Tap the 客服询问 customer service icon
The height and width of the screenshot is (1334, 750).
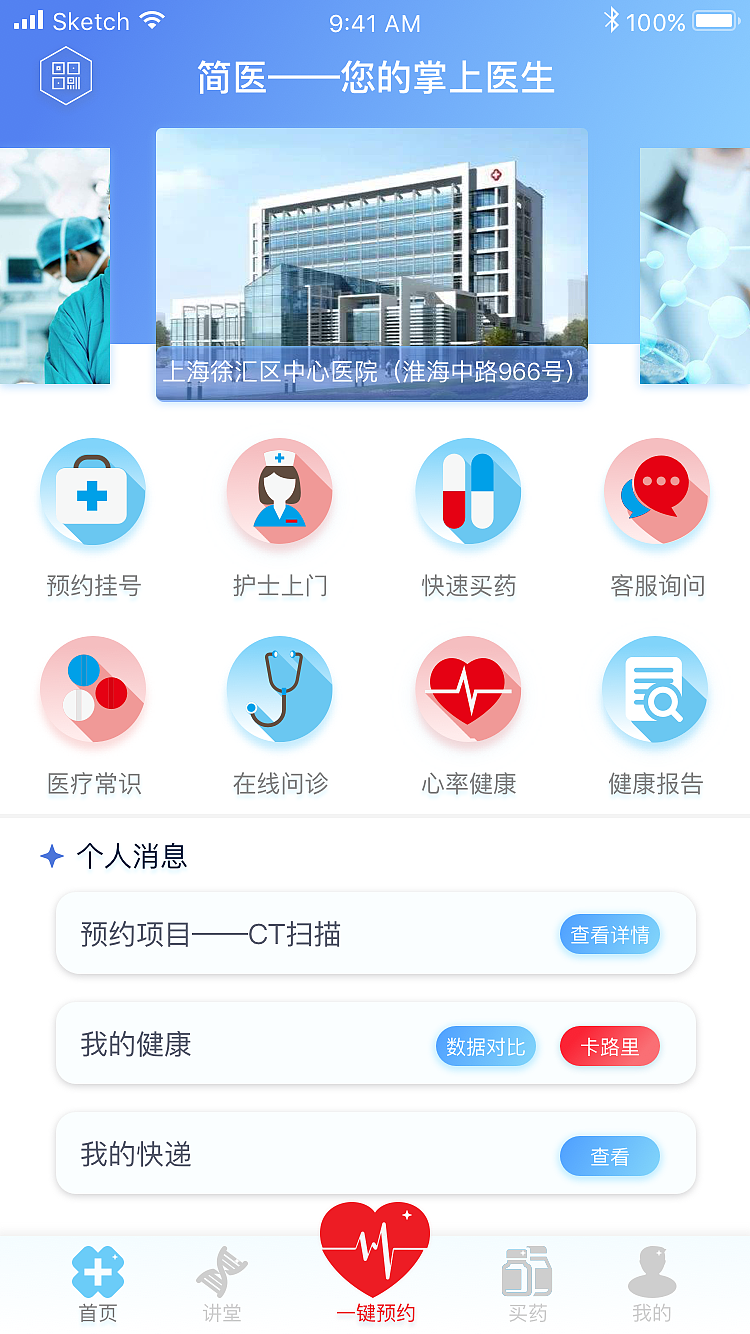click(x=656, y=492)
